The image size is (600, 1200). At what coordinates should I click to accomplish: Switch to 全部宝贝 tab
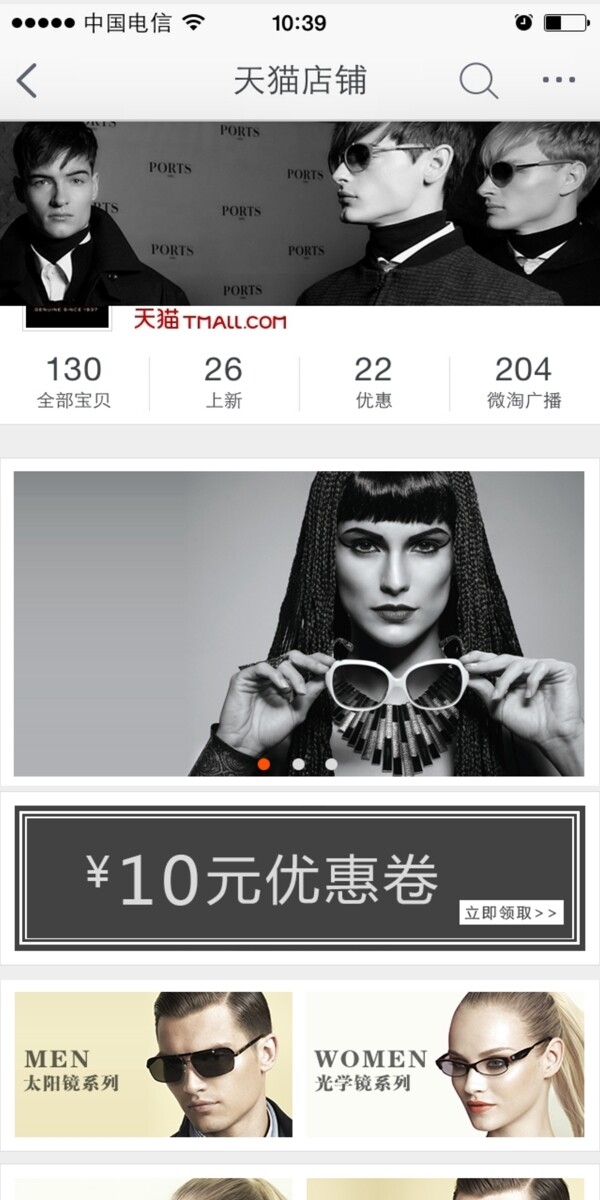pyautogui.click(x=74, y=383)
